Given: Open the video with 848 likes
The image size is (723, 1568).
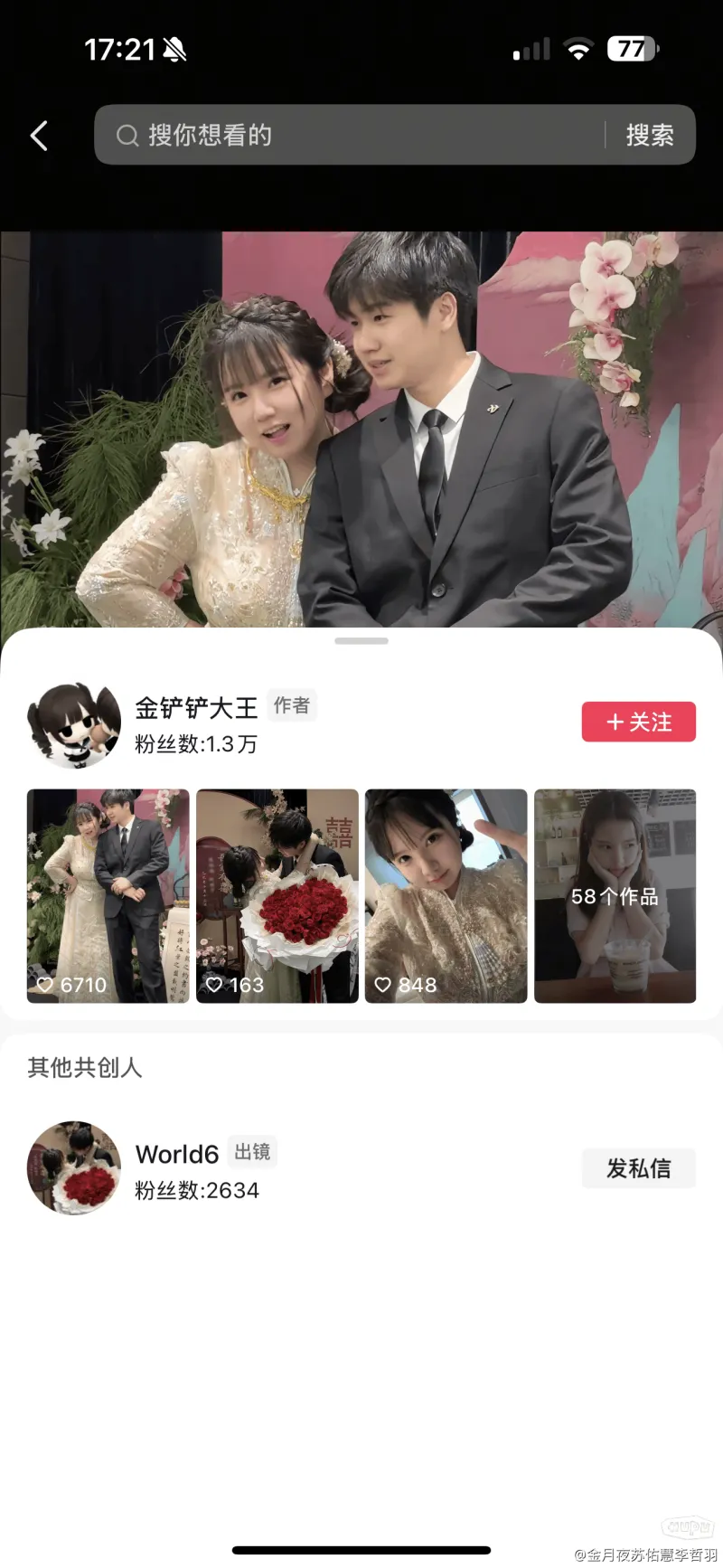Looking at the screenshot, I should pos(446,895).
